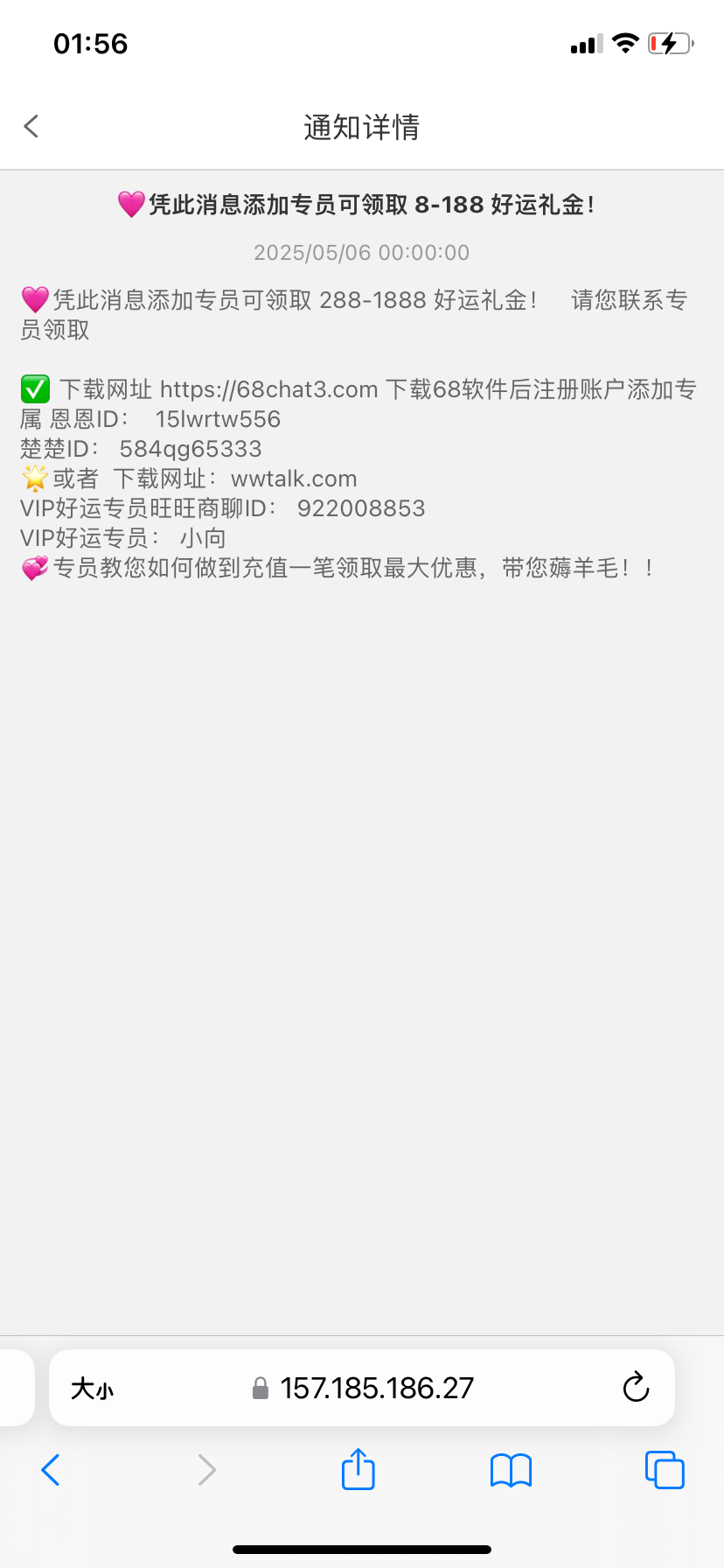This screenshot has height=1568, width=724.
Task: Open Safari bookmarks
Action: click(x=512, y=1470)
